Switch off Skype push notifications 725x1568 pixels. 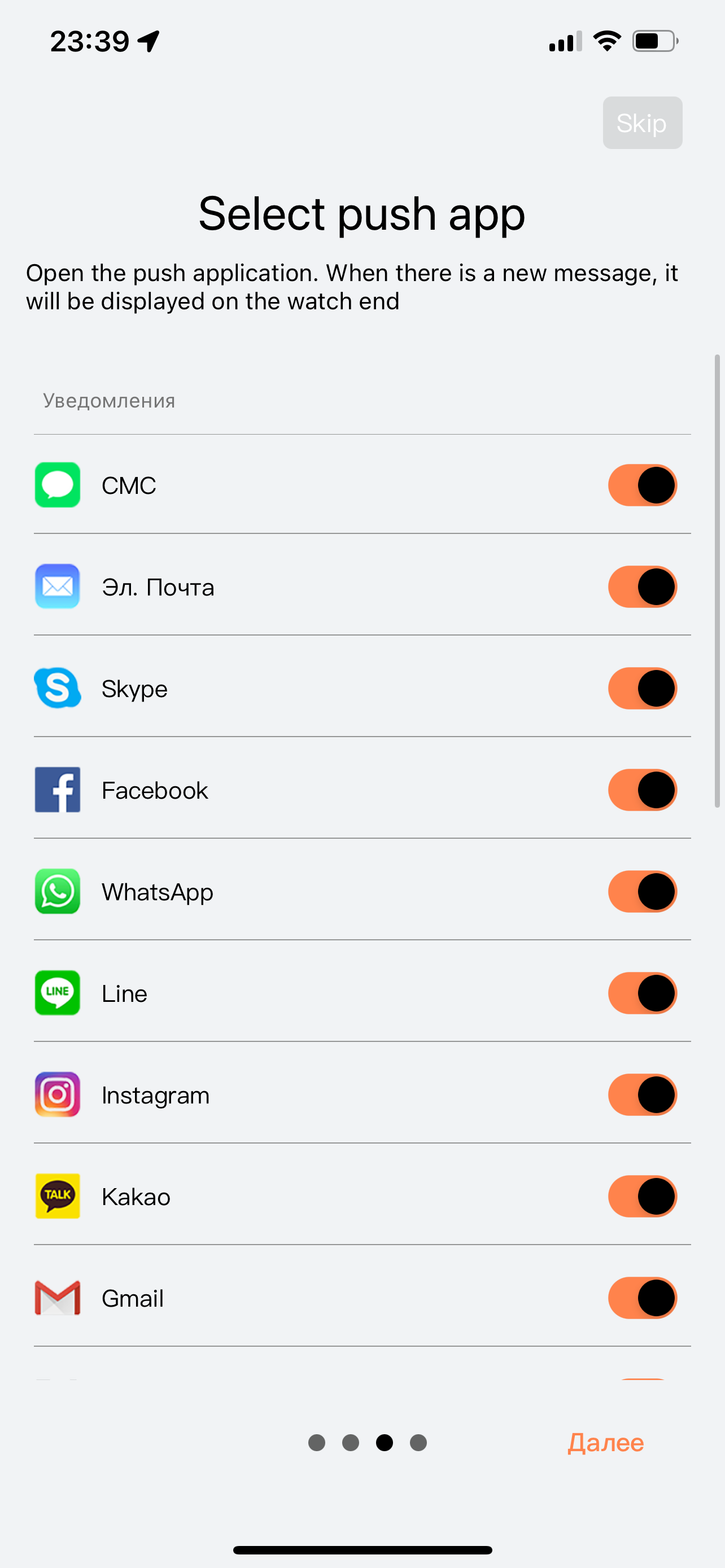pos(641,689)
